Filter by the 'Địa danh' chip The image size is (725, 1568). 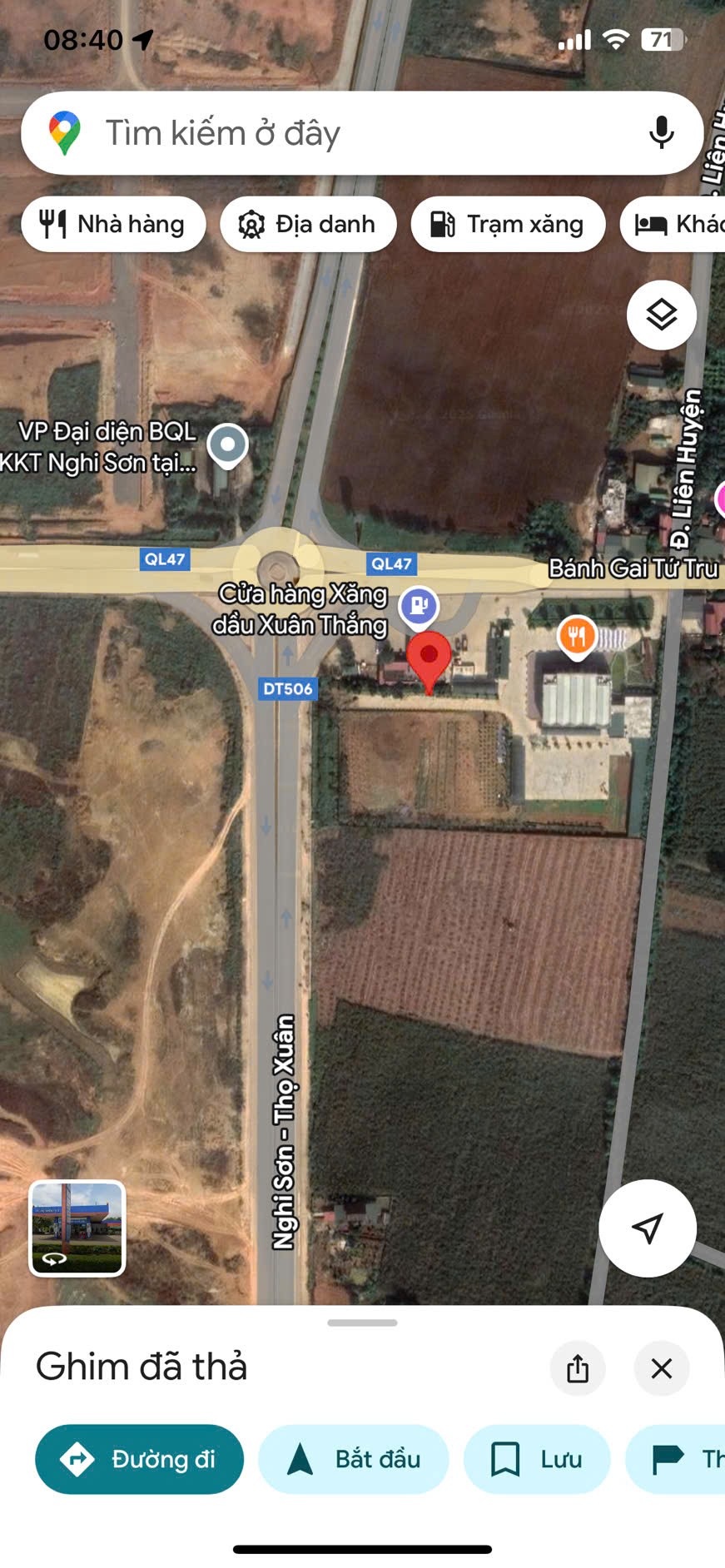click(308, 224)
